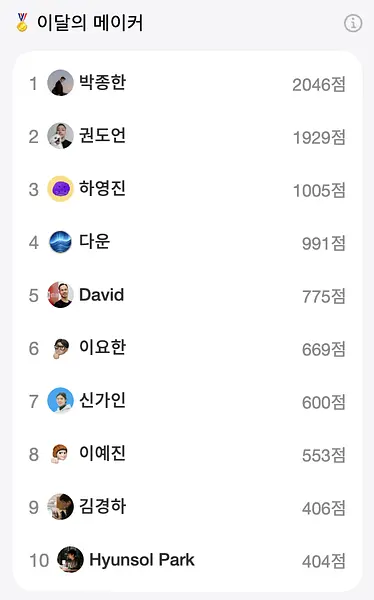The image size is (374, 600).
Task: Select 김경하 from the leaderboard
Action: pyautogui.click(x=187, y=507)
